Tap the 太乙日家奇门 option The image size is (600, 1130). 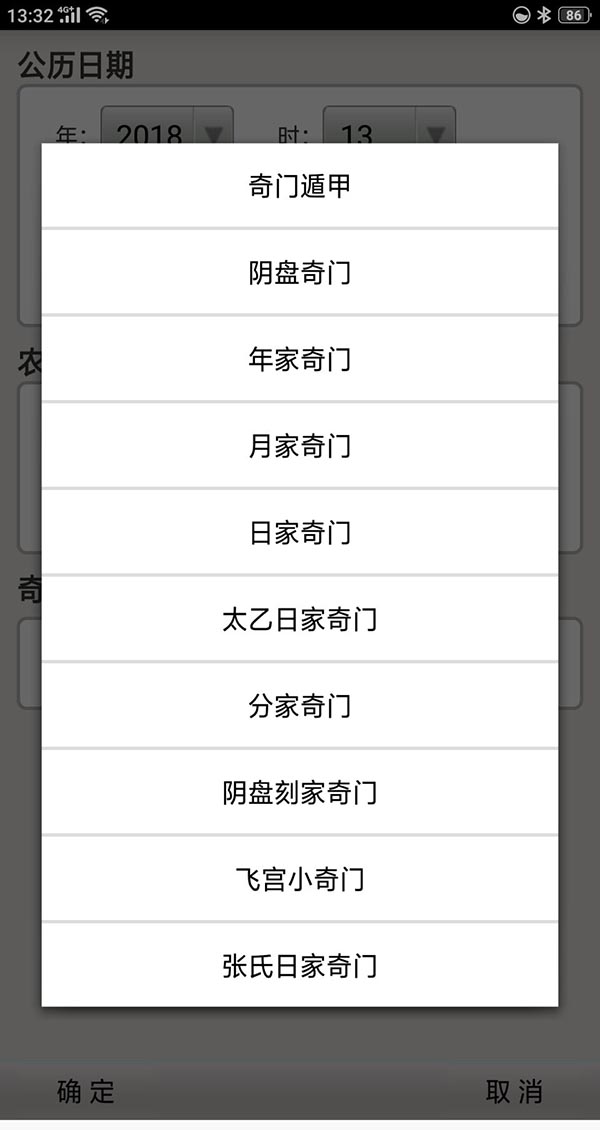click(x=299, y=619)
